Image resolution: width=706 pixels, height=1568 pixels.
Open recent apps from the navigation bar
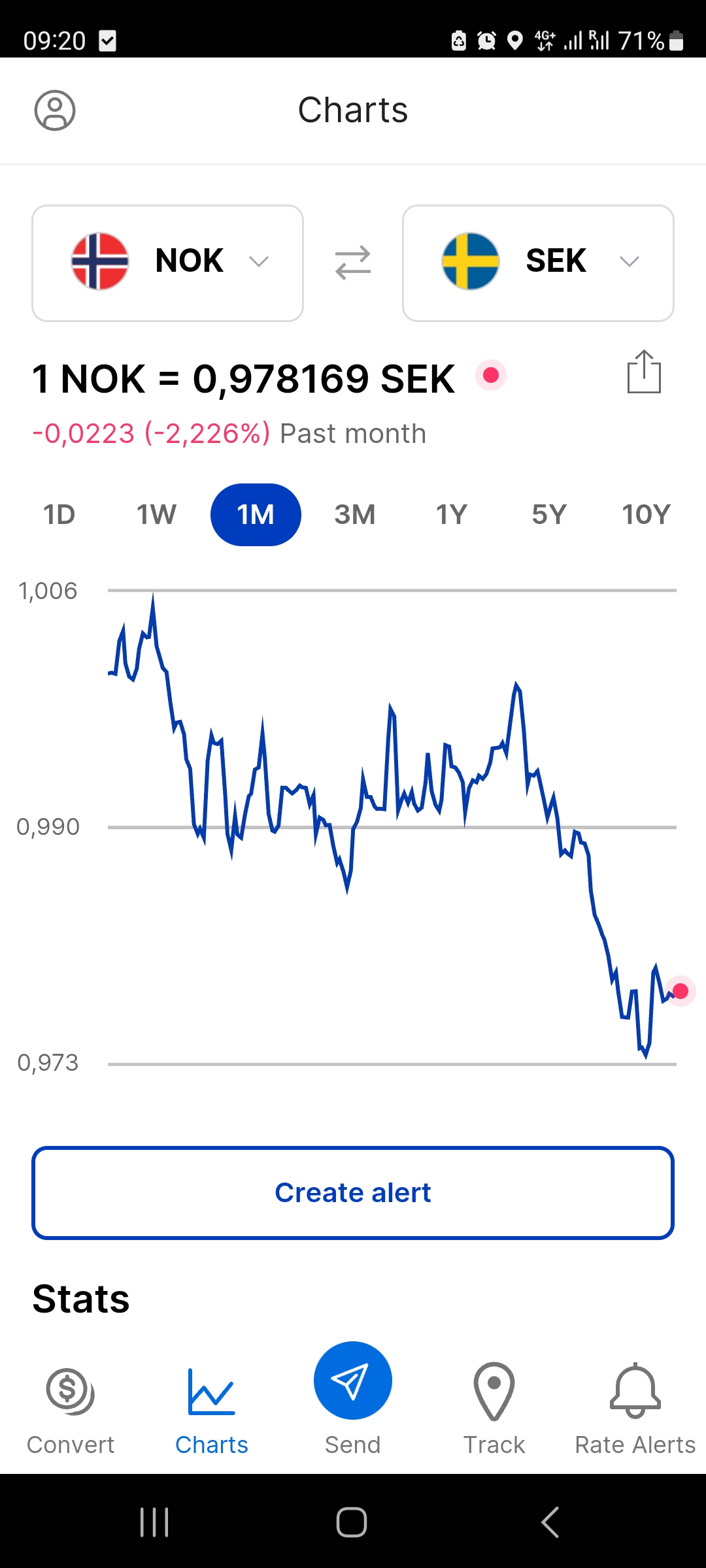tap(155, 1522)
